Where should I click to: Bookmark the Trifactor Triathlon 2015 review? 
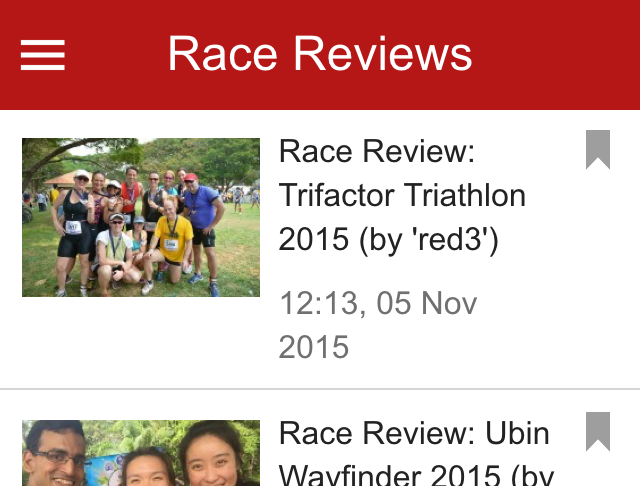click(598, 150)
